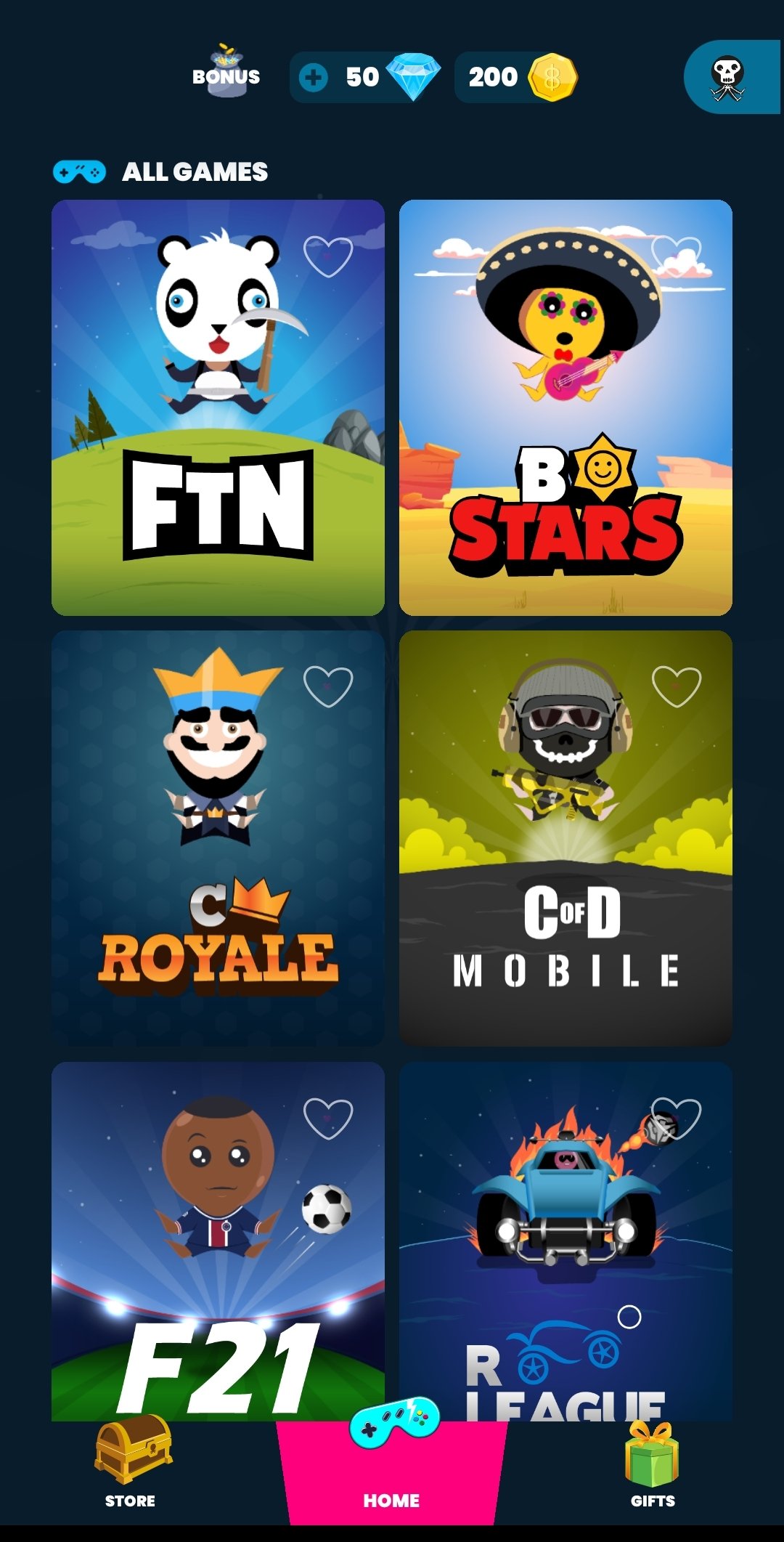This screenshot has width=784, height=1542.
Task: Like the C Royale game heart
Action: tap(328, 686)
